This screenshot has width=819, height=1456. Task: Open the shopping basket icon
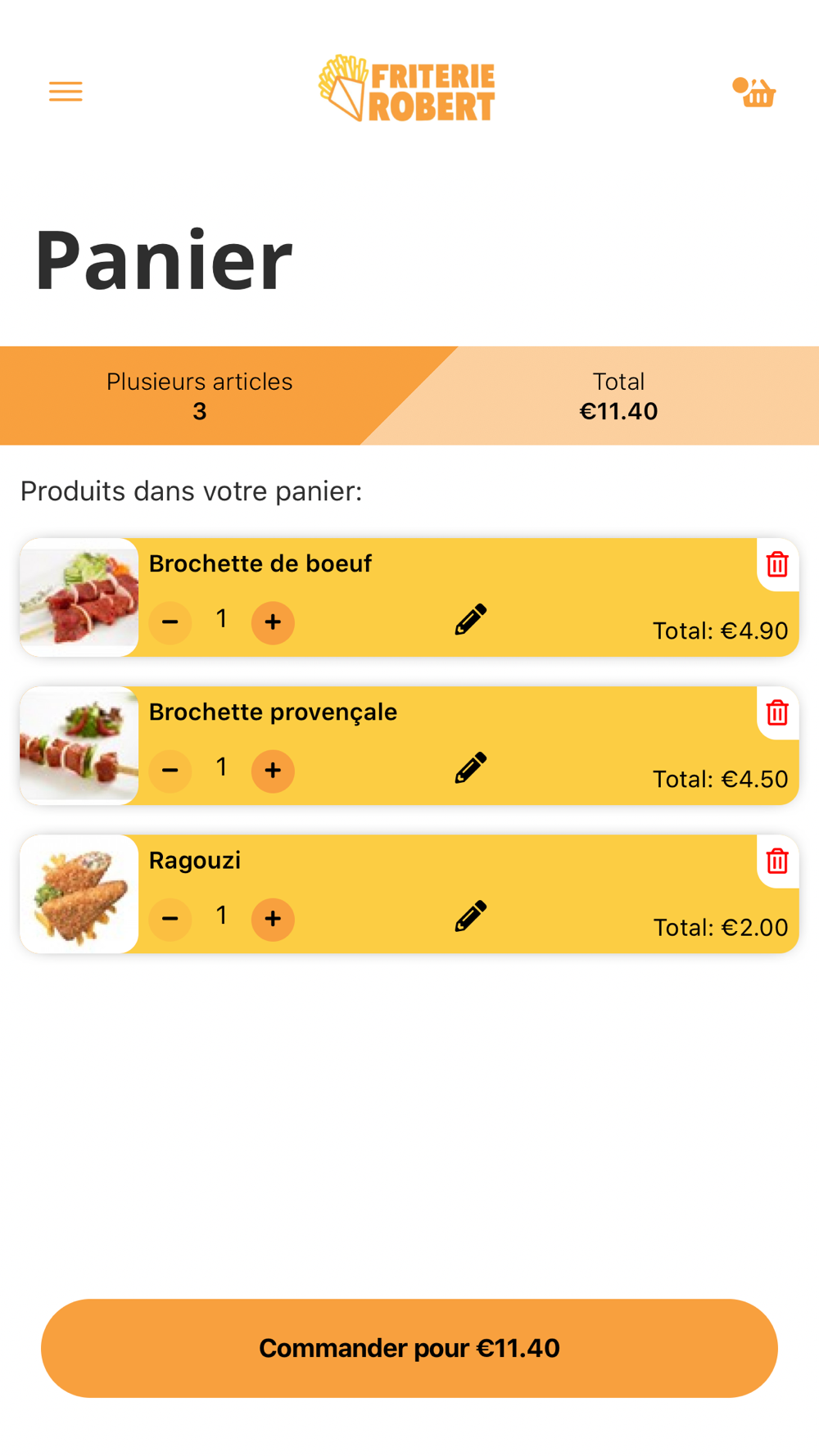pos(755,93)
